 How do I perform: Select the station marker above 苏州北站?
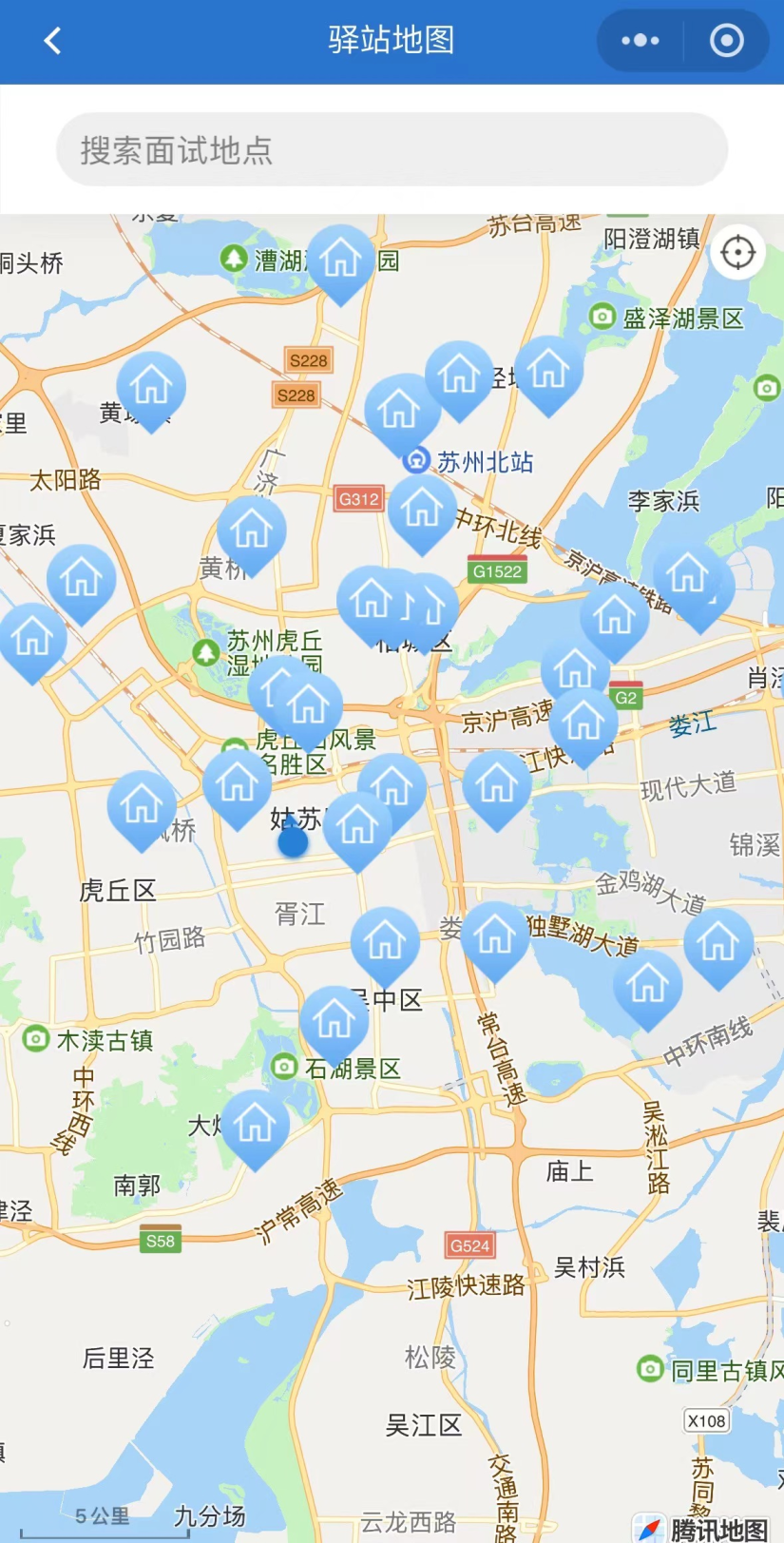(400, 411)
